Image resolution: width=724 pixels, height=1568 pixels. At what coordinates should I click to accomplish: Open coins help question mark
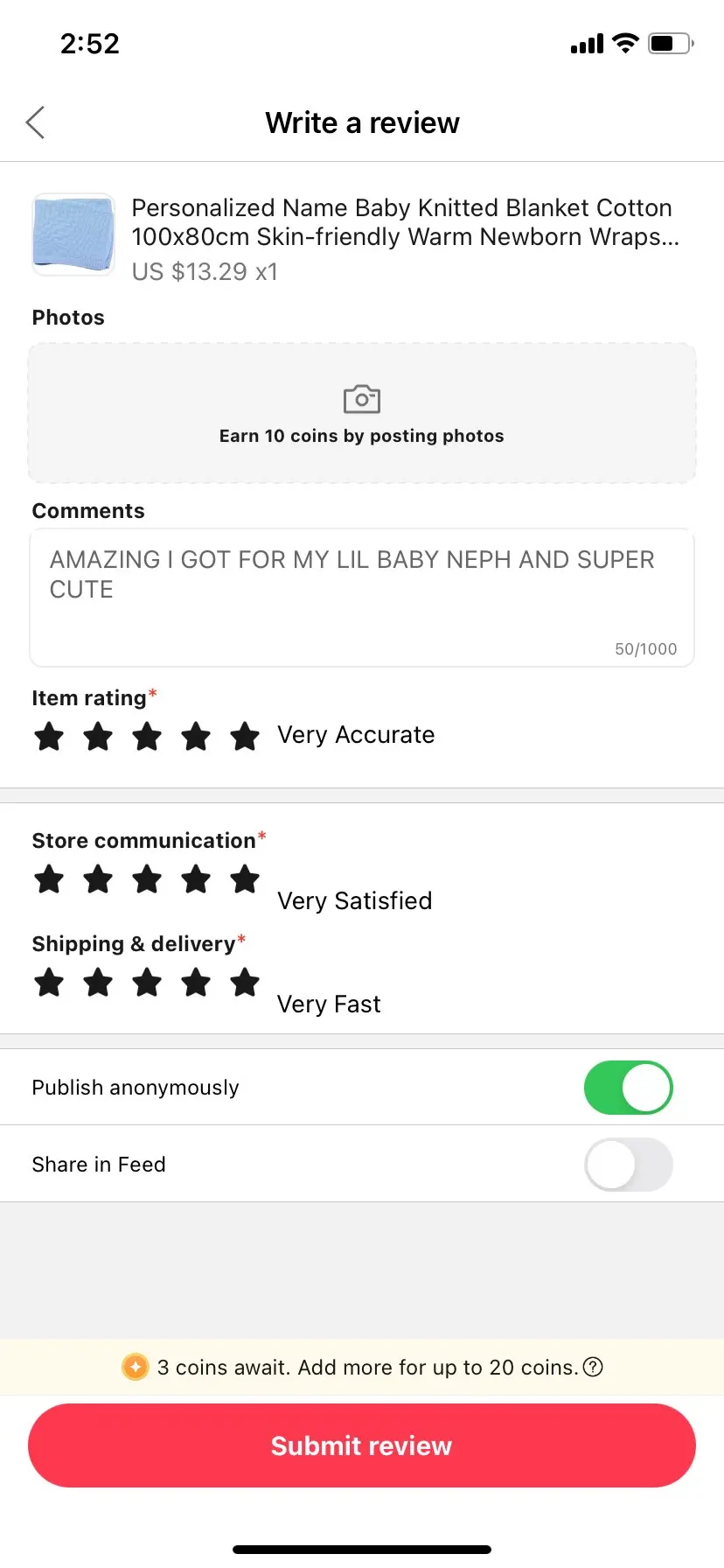pyautogui.click(x=593, y=1367)
